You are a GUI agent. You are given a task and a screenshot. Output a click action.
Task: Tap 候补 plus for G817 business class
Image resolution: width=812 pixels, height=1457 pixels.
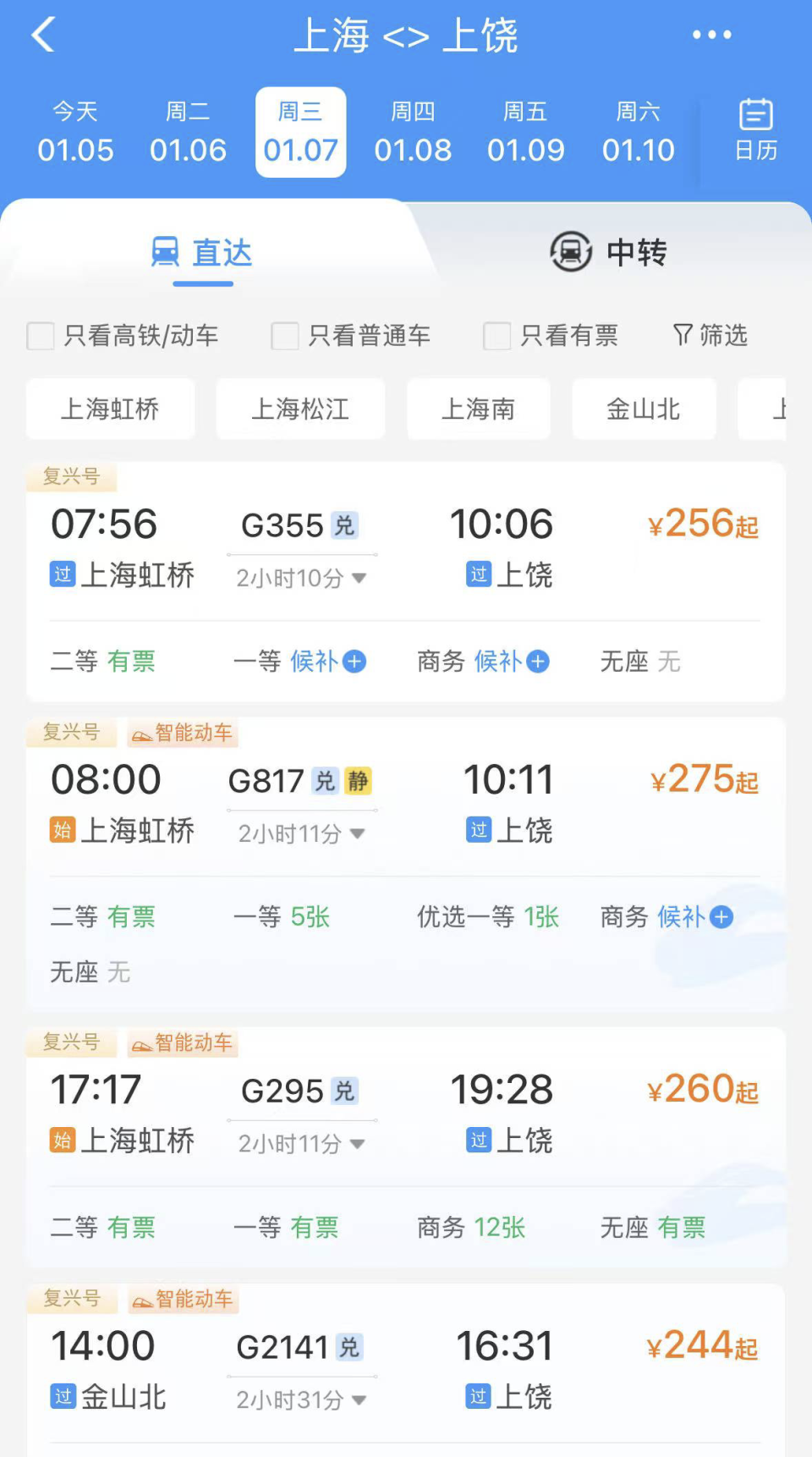(720, 916)
